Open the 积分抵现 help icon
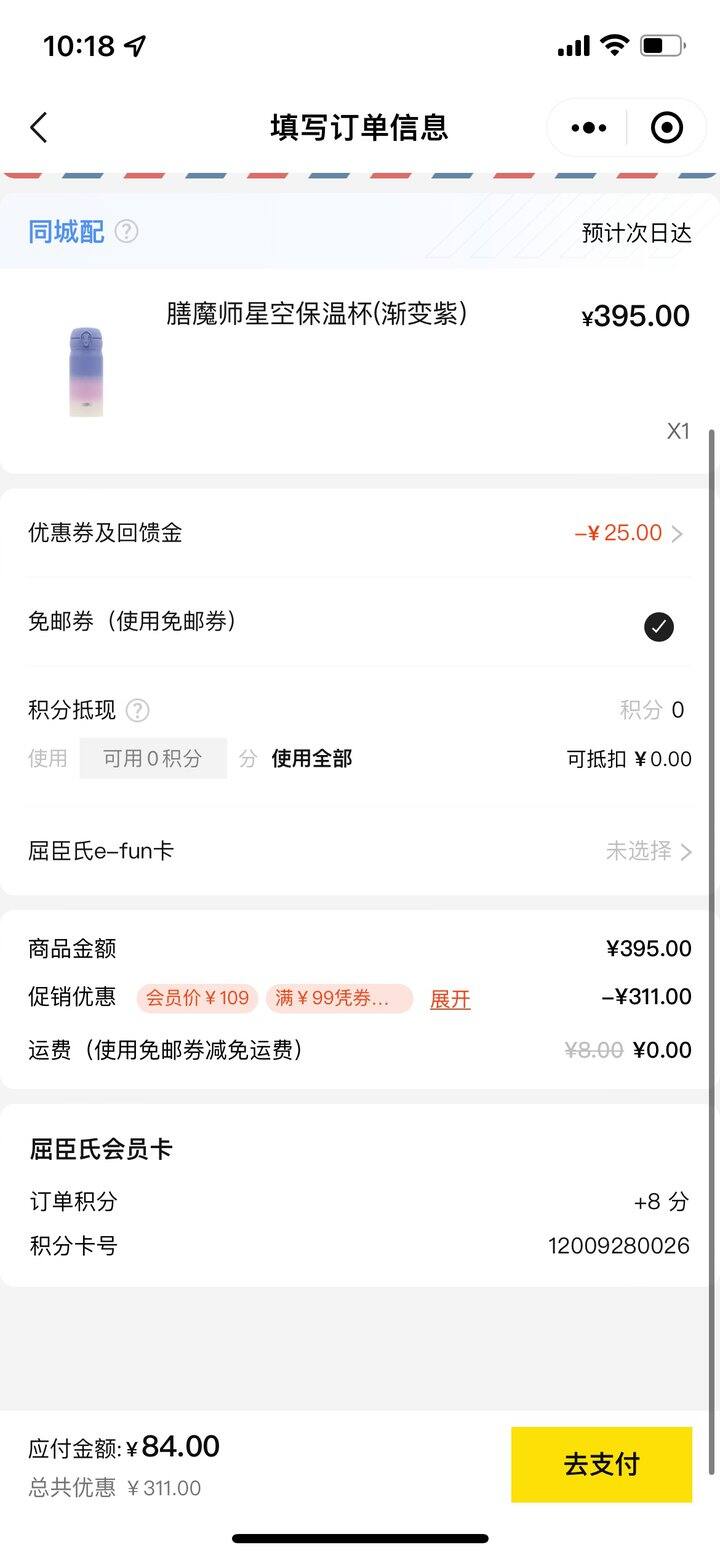 tap(138, 711)
